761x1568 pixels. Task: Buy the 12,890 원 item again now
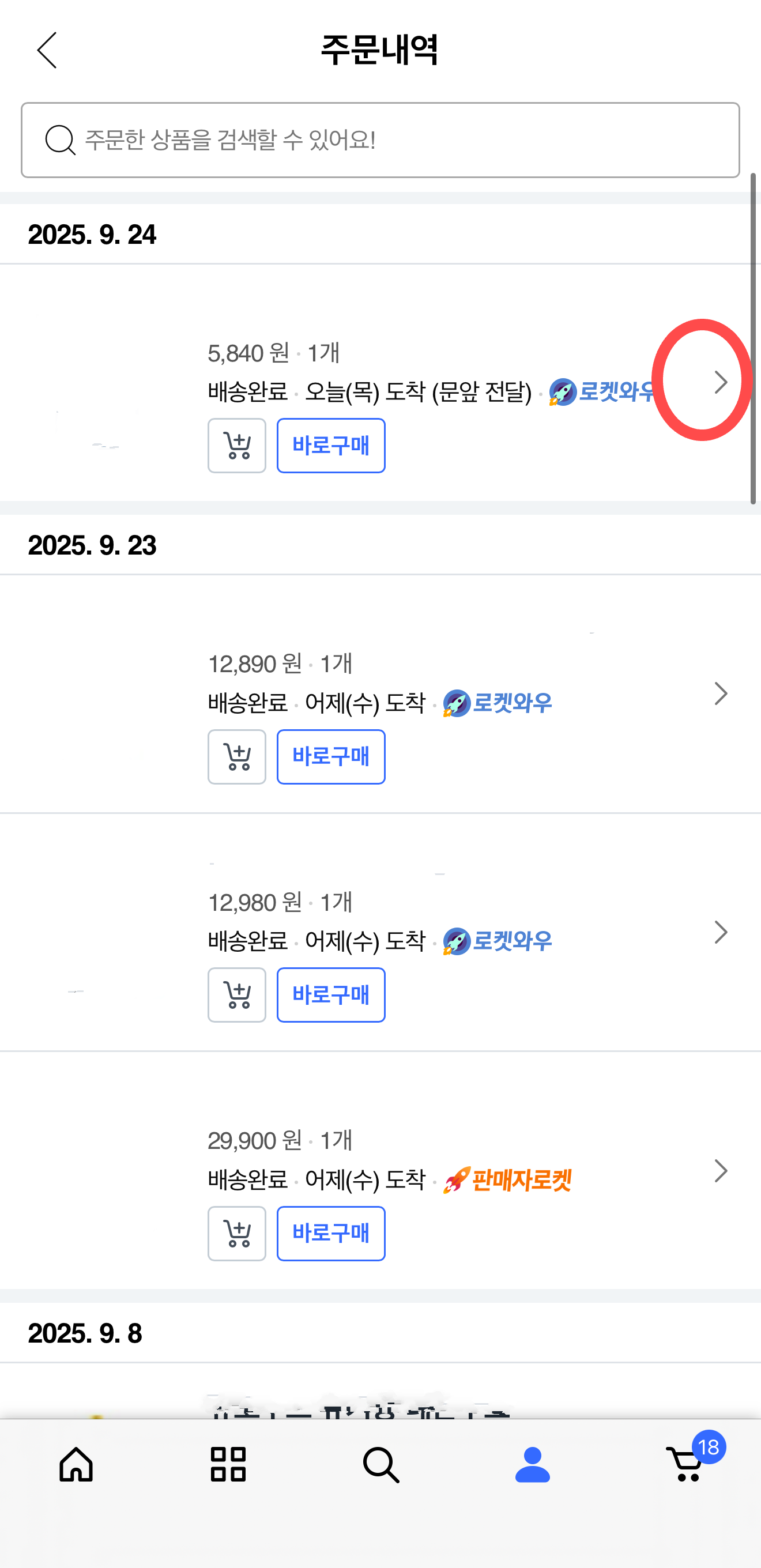pos(330,756)
